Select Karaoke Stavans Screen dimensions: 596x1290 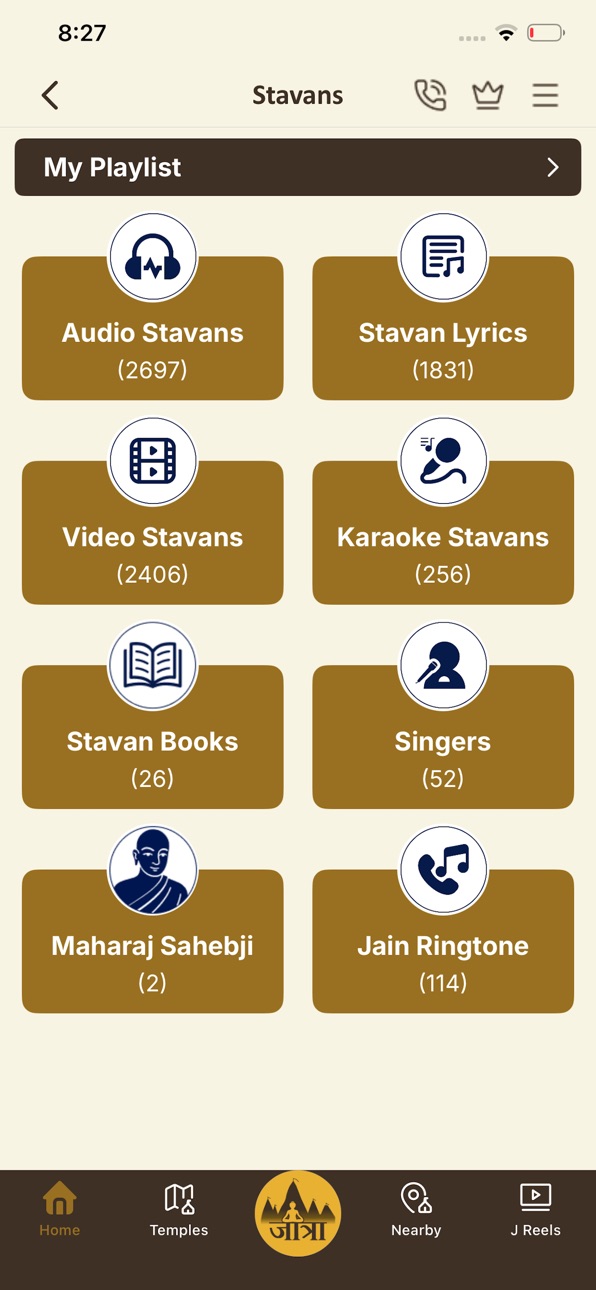tap(443, 532)
